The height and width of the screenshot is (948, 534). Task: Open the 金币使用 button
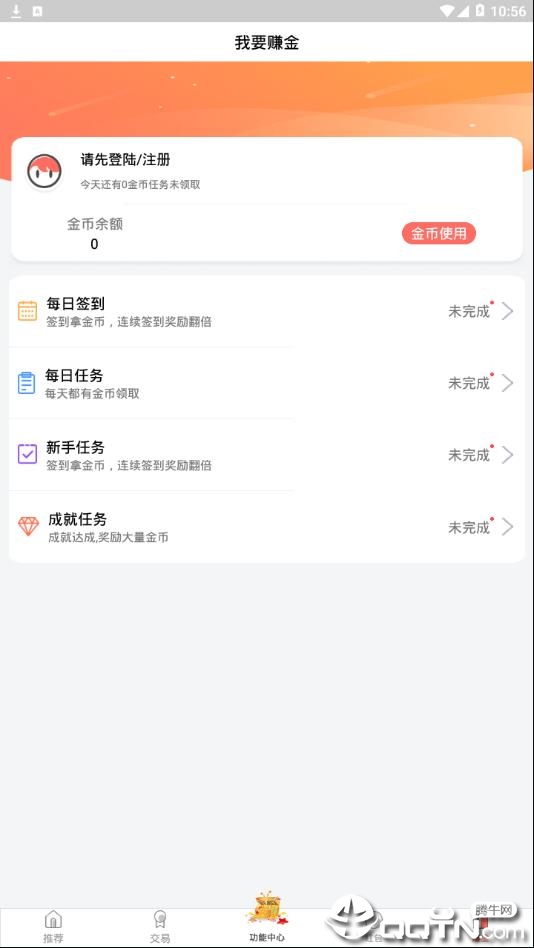pos(439,233)
